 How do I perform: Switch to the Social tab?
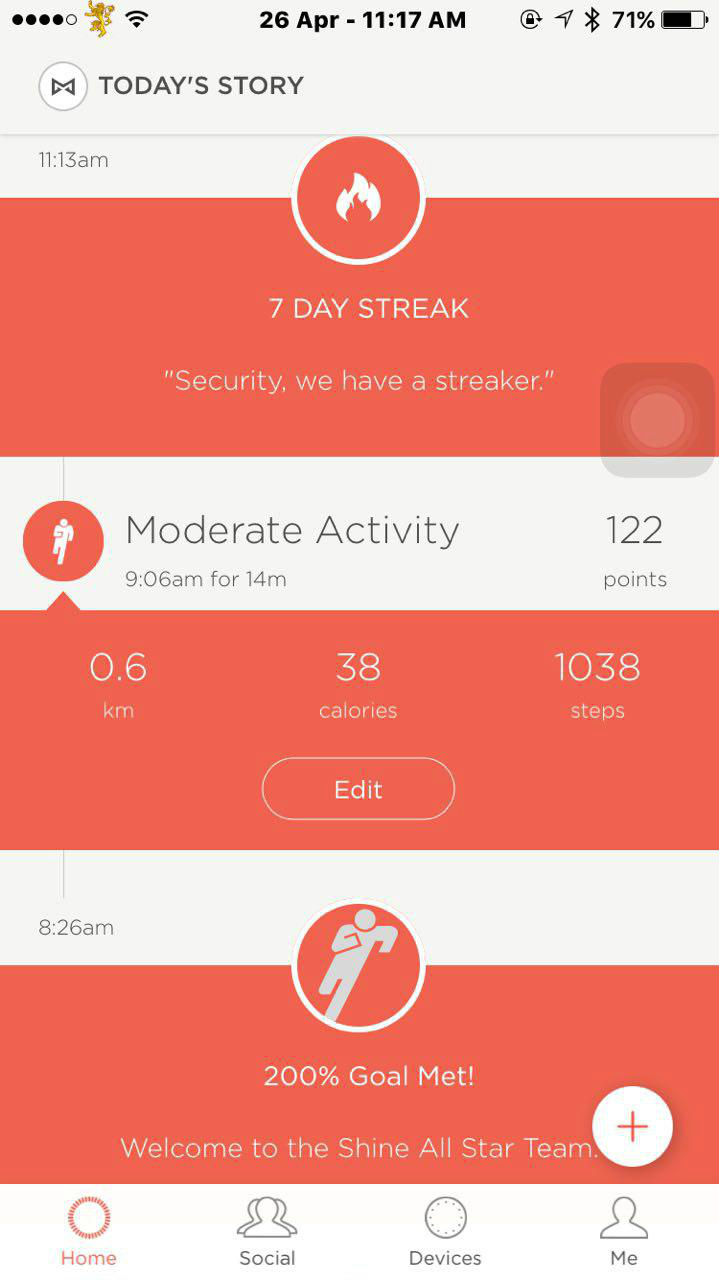(267, 1232)
